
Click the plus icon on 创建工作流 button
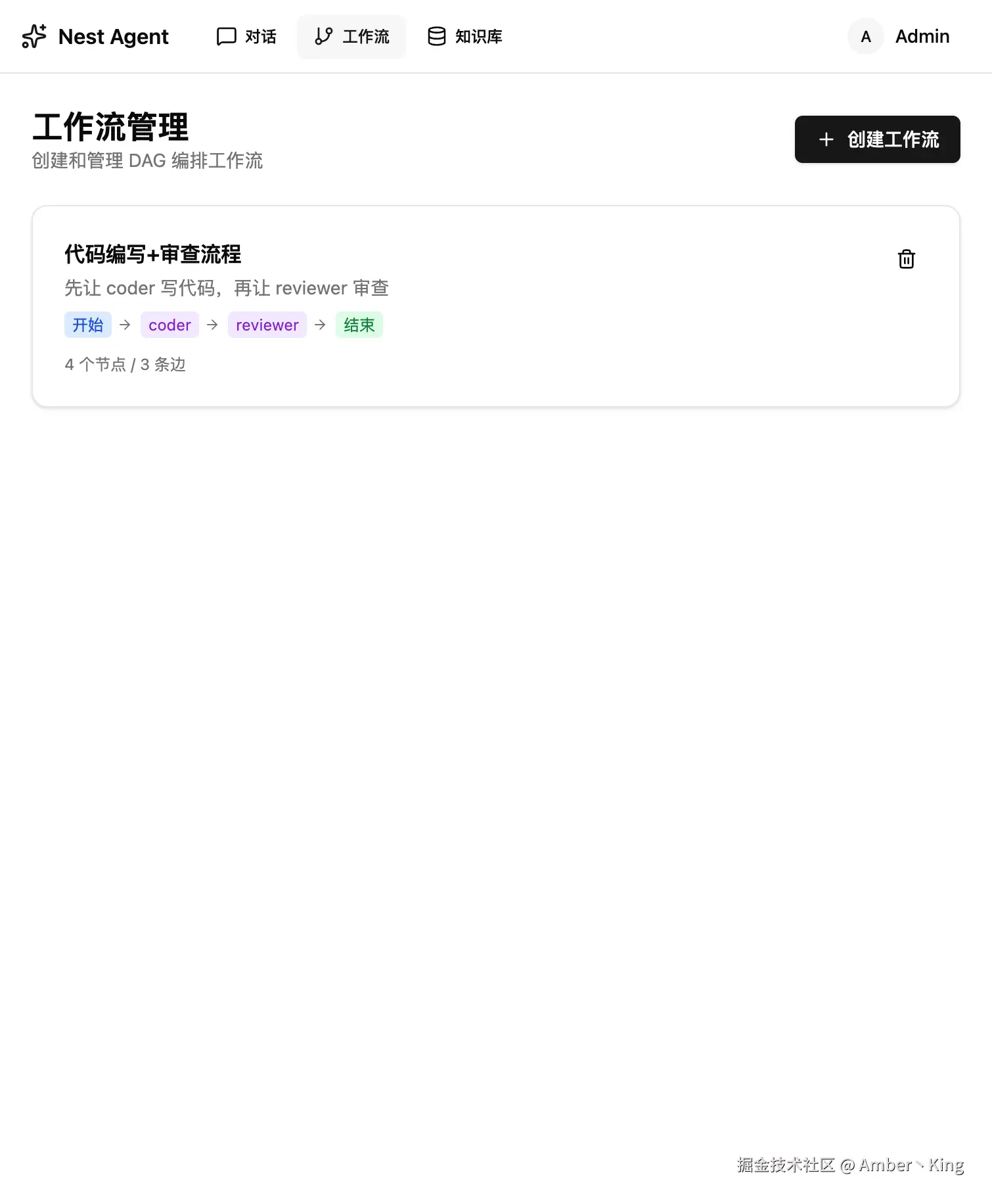[x=826, y=139]
